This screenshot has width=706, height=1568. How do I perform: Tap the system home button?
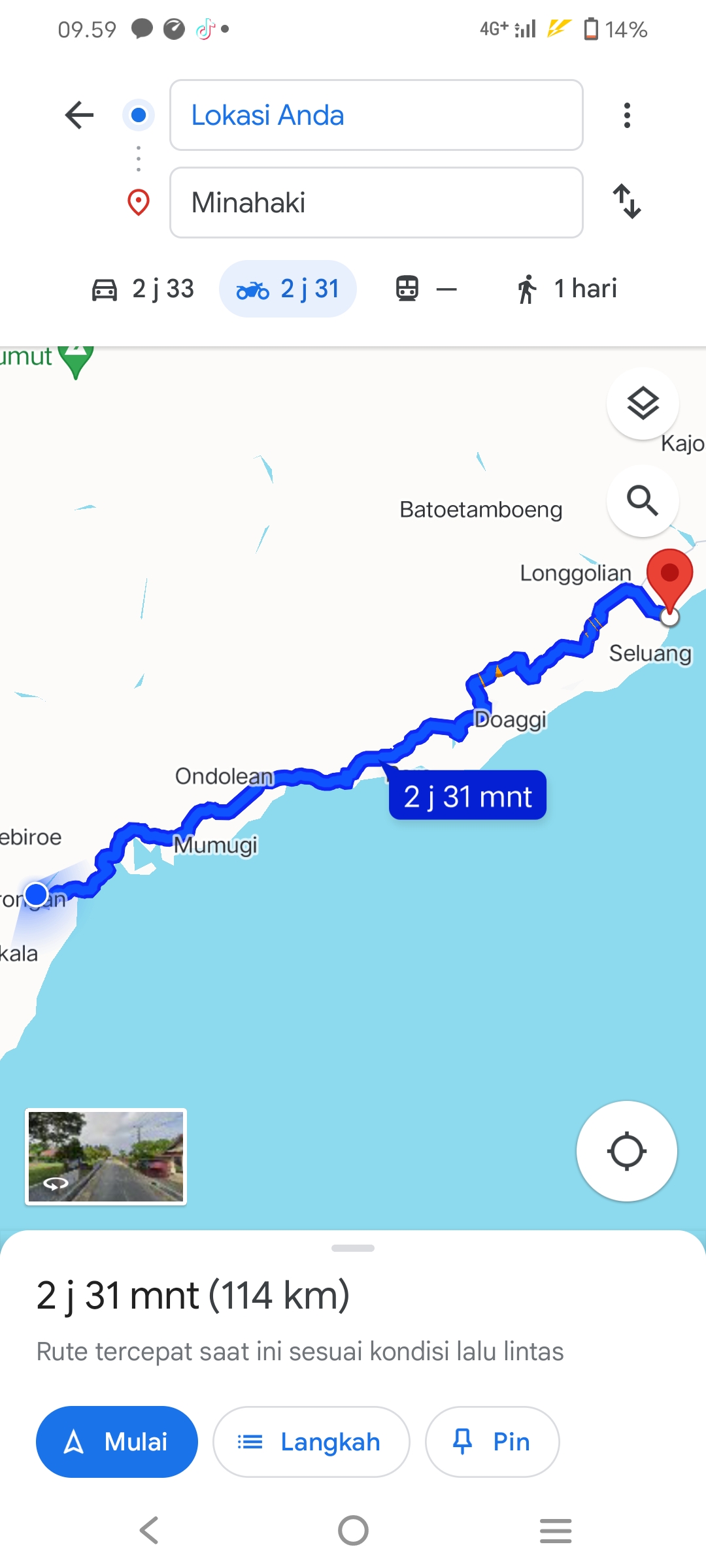tap(353, 1530)
